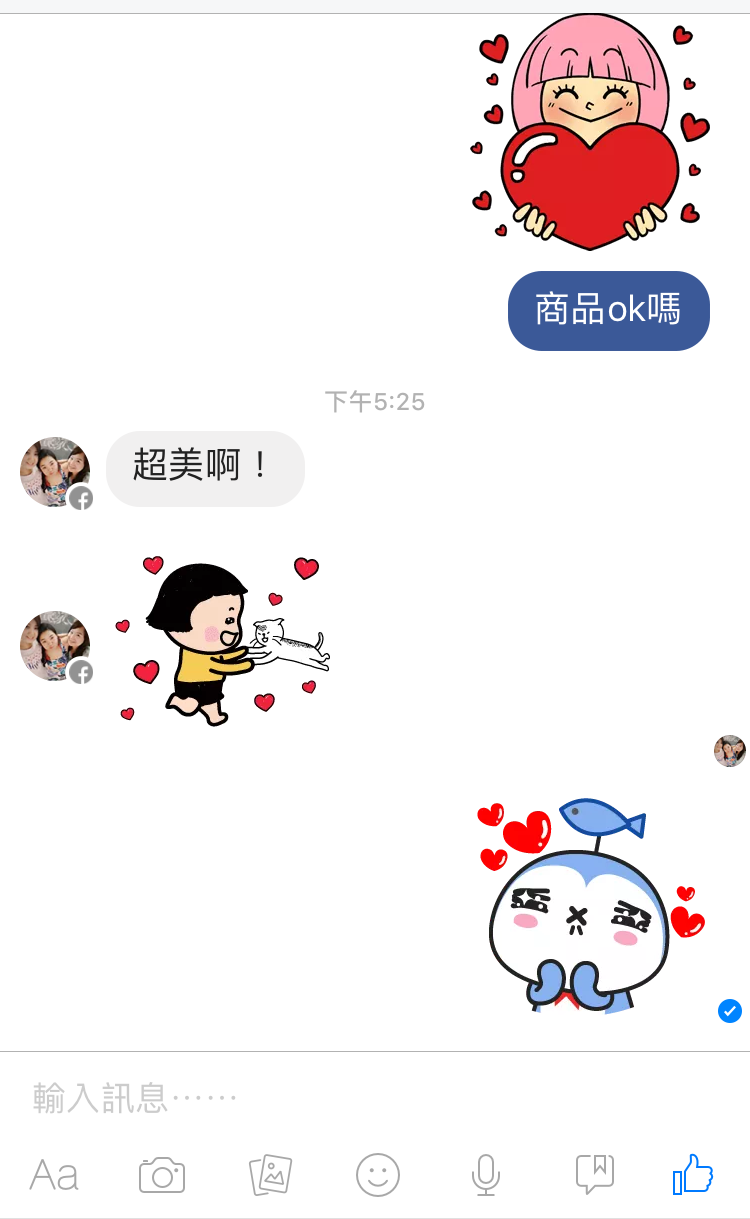Open the photo gallery picker

click(270, 1175)
